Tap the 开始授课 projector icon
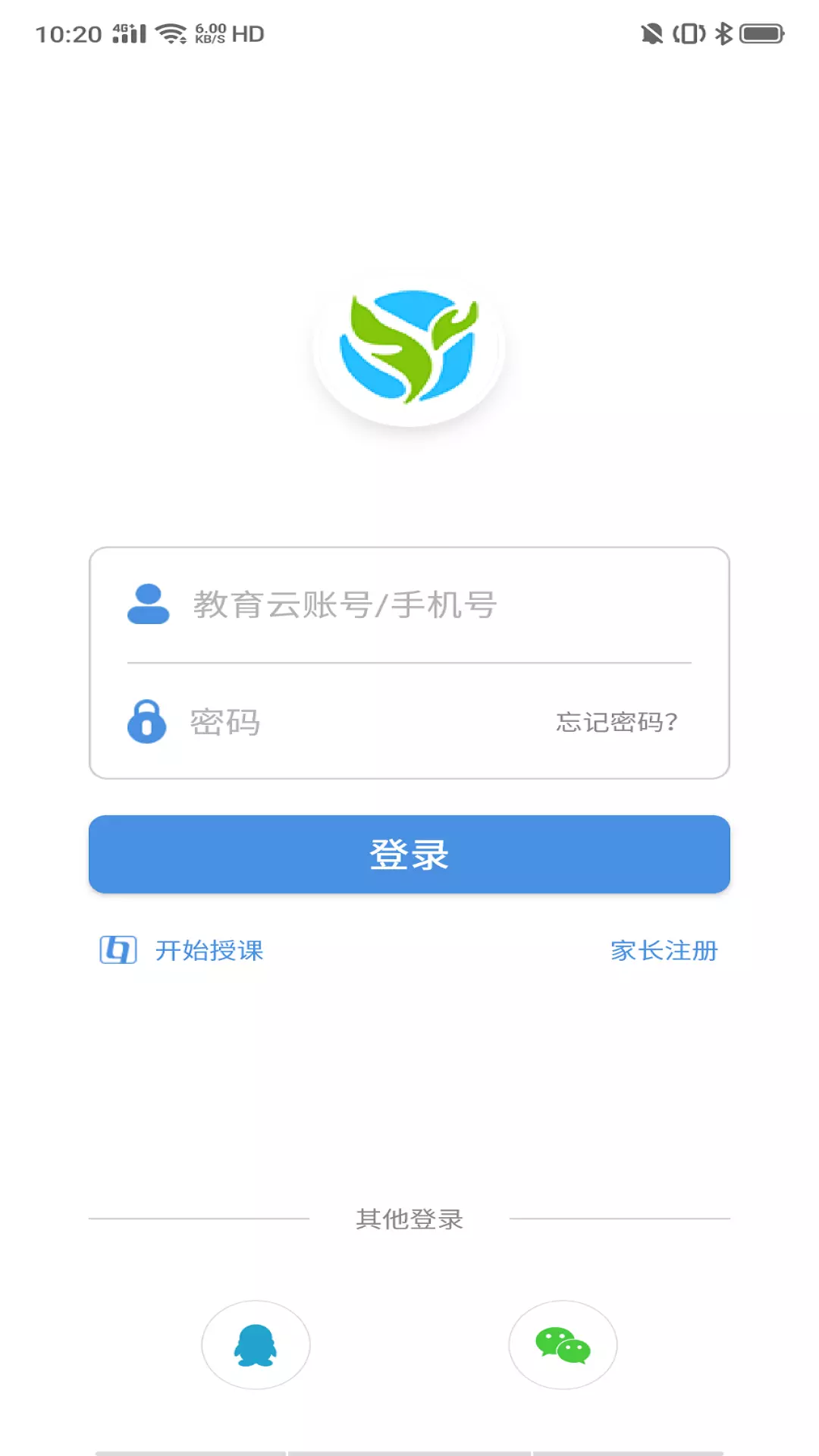Screen dimensions: 819x1456 click(118, 947)
